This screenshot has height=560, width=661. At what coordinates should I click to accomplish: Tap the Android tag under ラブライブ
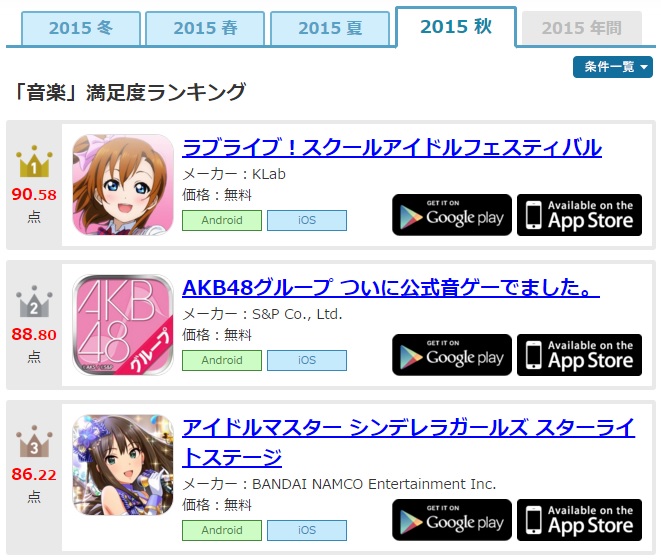point(222,220)
